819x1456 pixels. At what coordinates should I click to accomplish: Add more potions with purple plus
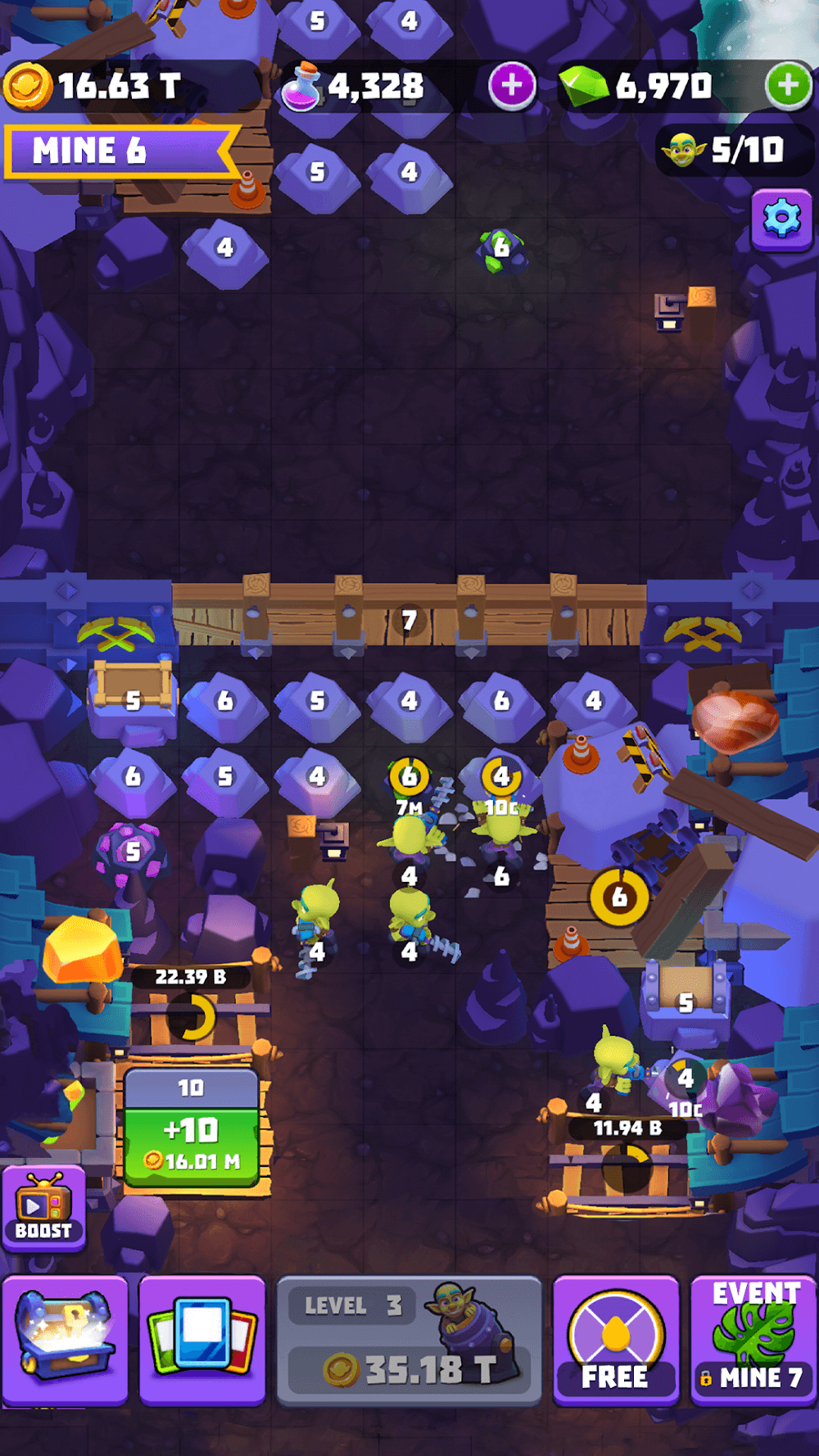point(512,85)
